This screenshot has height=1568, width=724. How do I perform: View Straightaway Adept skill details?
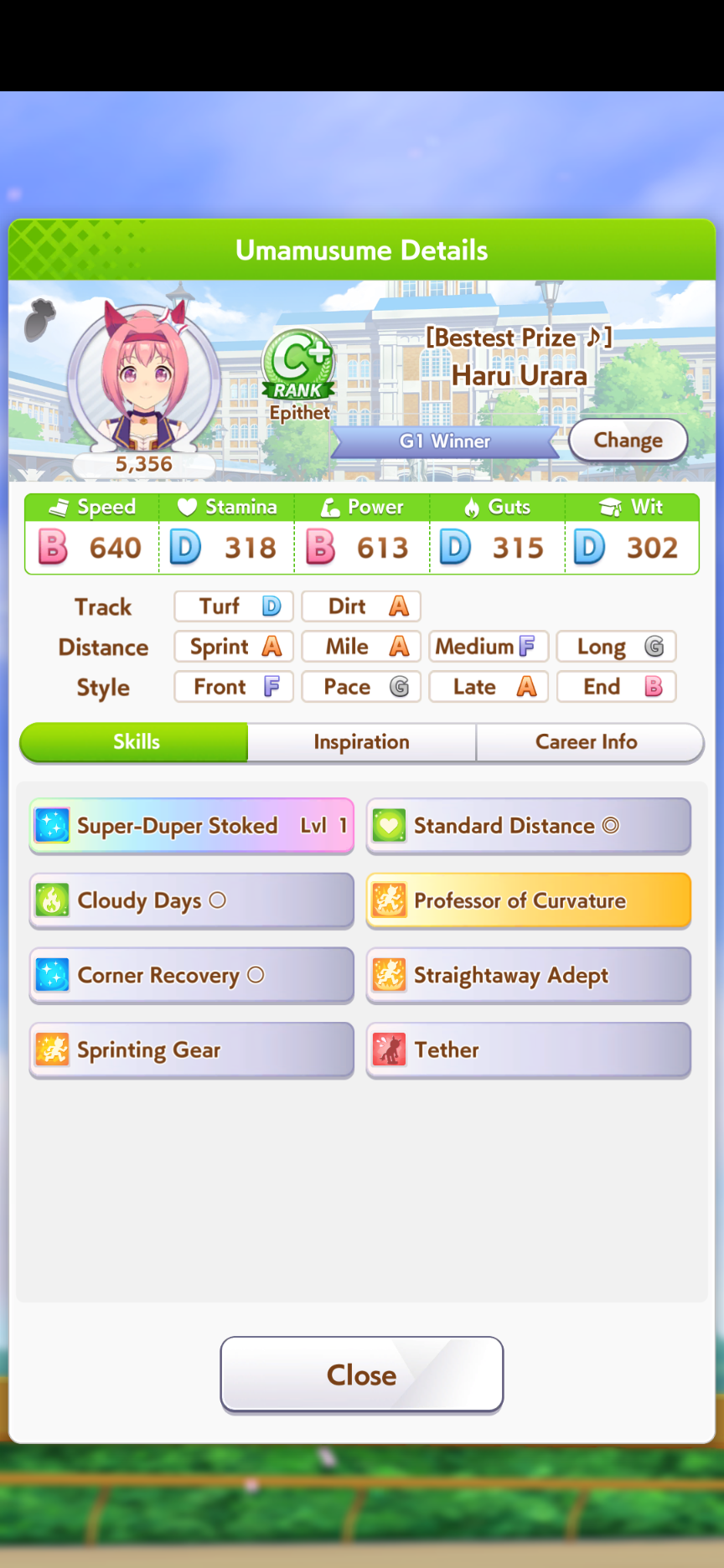529,975
